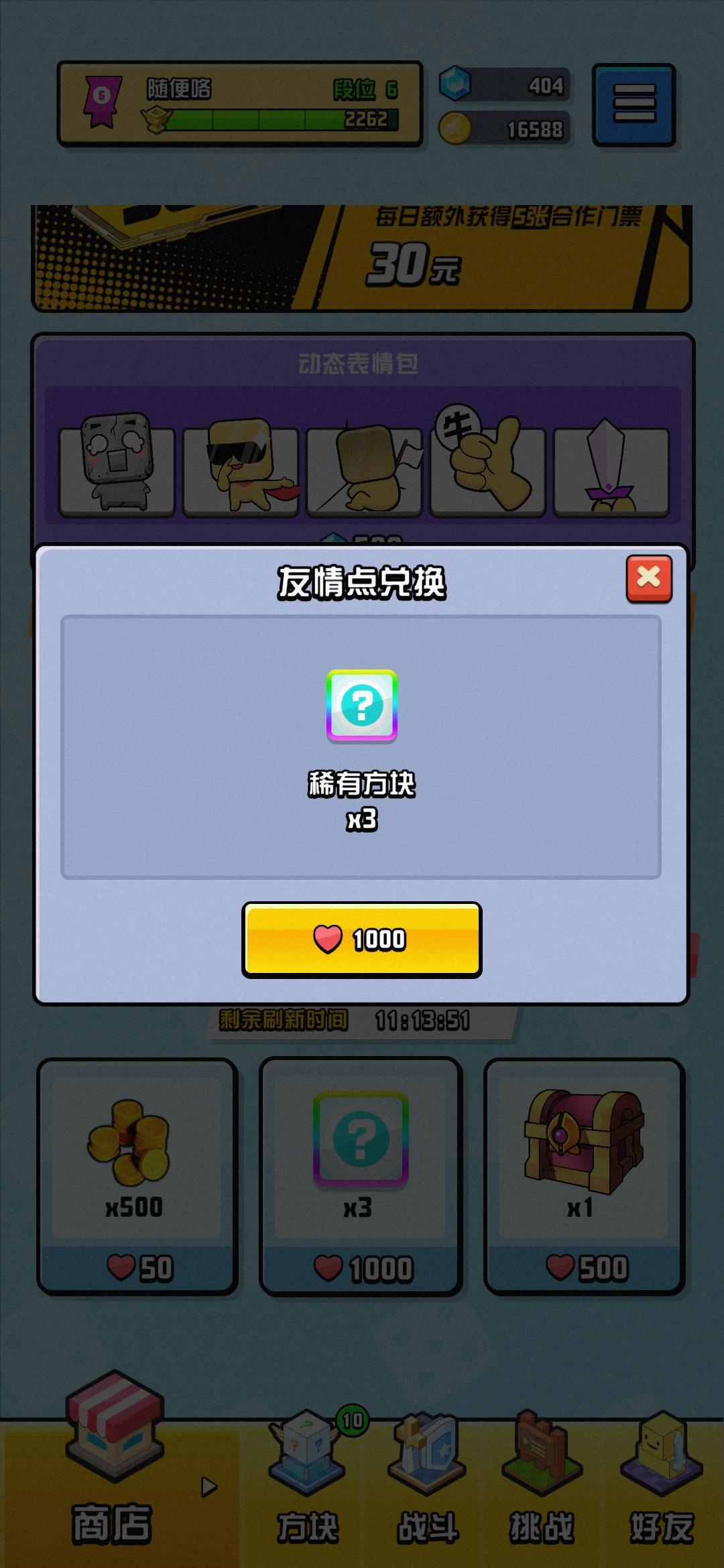Click the purple sword emote sticker
Viewport: 724px width, 1568px height.
point(610,469)
